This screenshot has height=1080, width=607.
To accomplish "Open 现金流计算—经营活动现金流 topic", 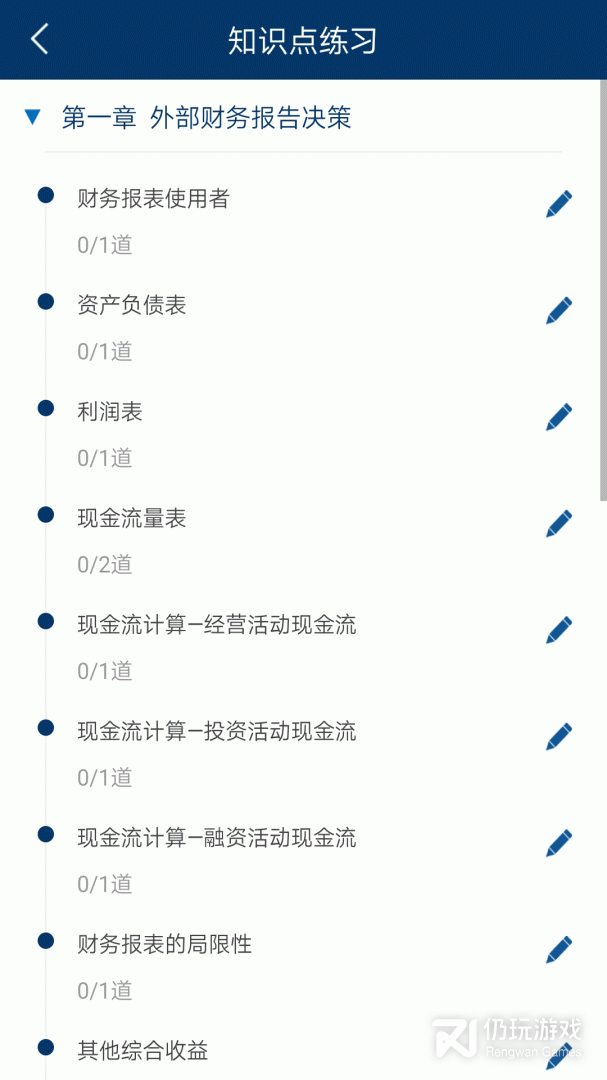I will click(x=216, y=625).
